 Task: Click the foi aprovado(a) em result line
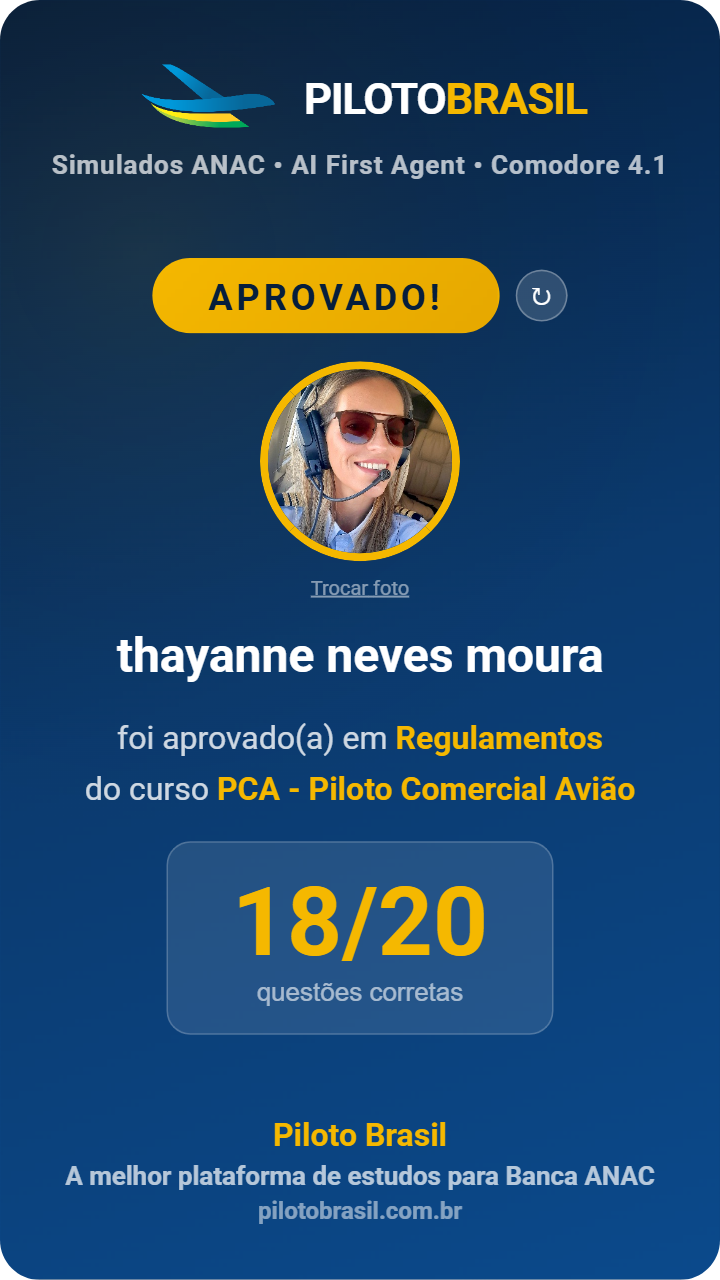(360, 740)
